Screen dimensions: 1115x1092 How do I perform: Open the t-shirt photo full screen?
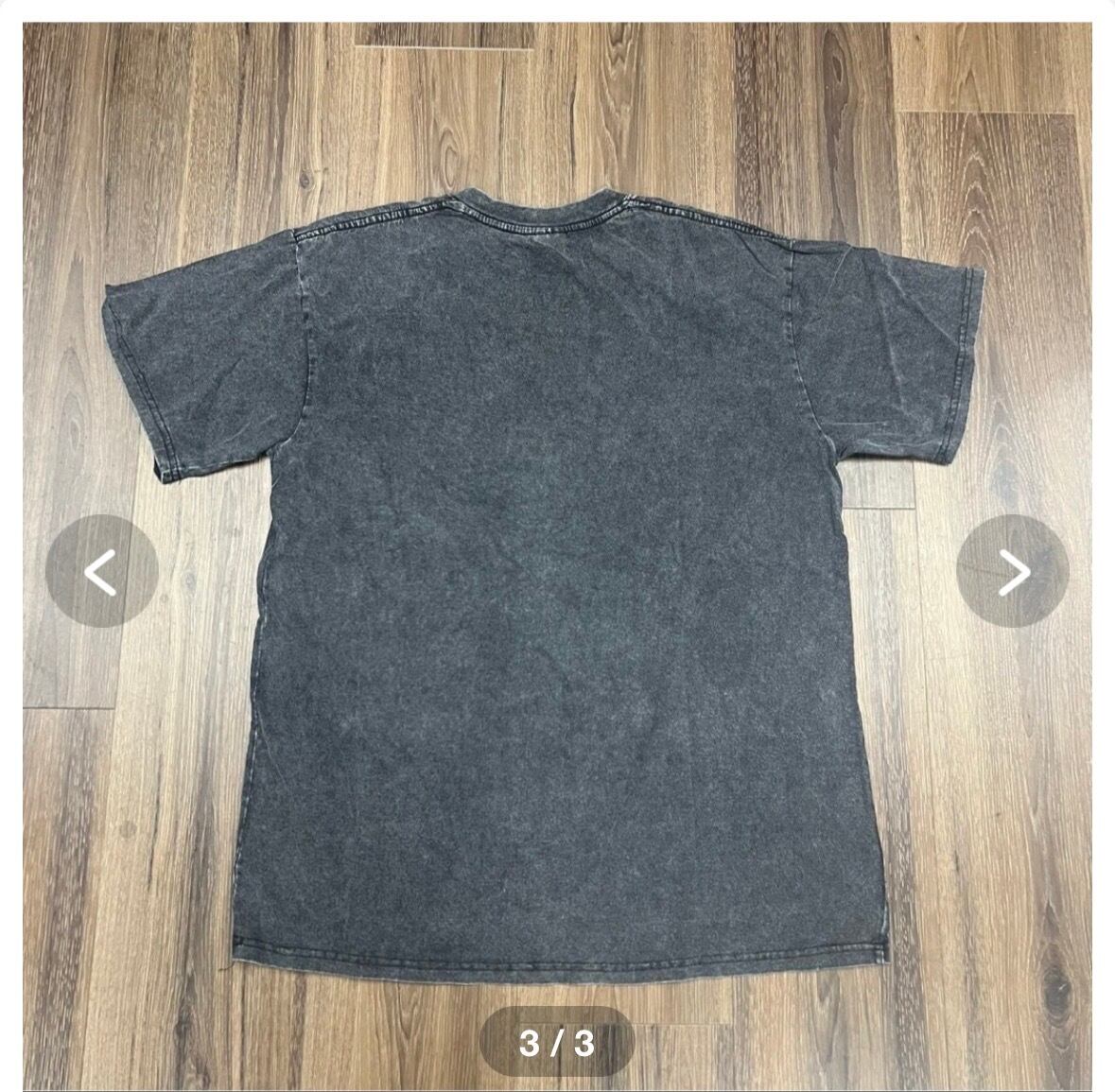pyautogui.click(x=557, y=556)
